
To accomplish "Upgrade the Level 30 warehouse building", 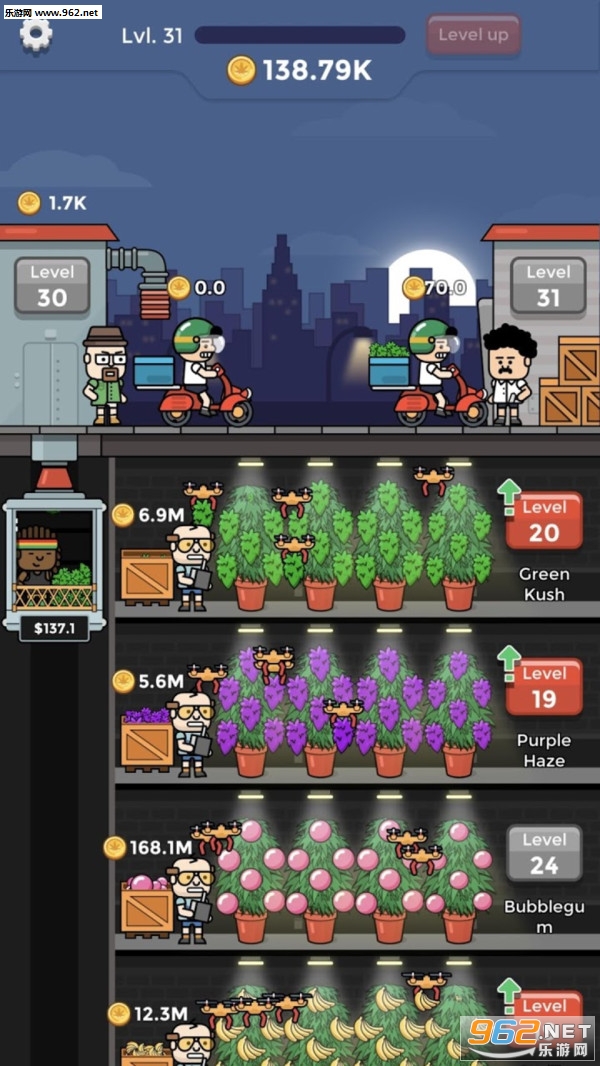I will (x=52, y=286).
